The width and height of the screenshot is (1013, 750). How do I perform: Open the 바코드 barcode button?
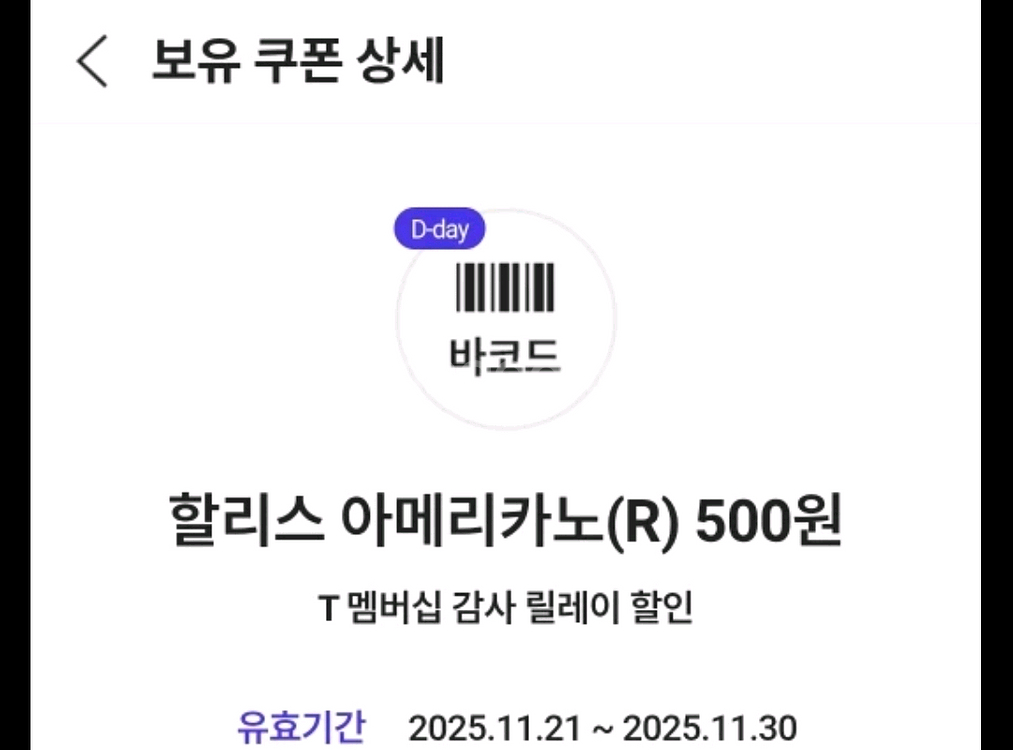[506, 319]
